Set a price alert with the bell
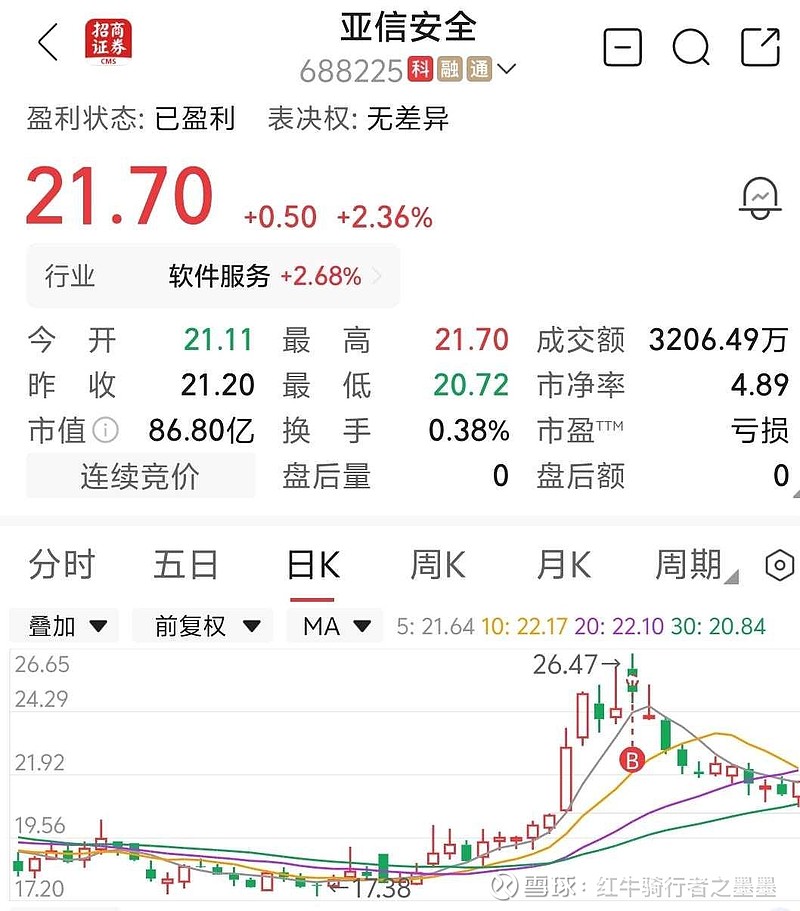This screenshot has width=800, height=911. click(760, 197)
